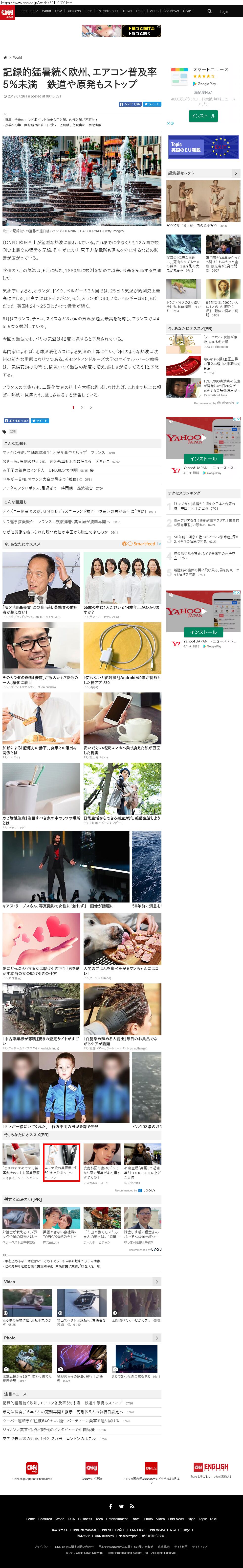
Task: Tap the World breadcrumb link
Action: (17, 57)
